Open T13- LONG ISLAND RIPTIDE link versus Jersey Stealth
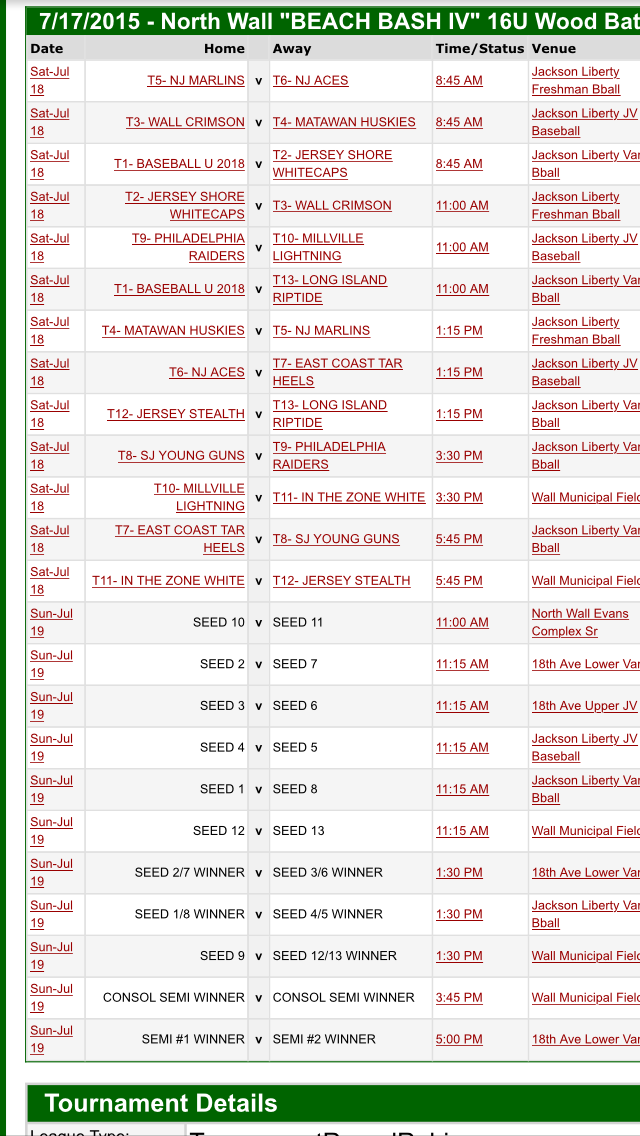The height and width of the screenshot is (1136, 640). (329, 414)
